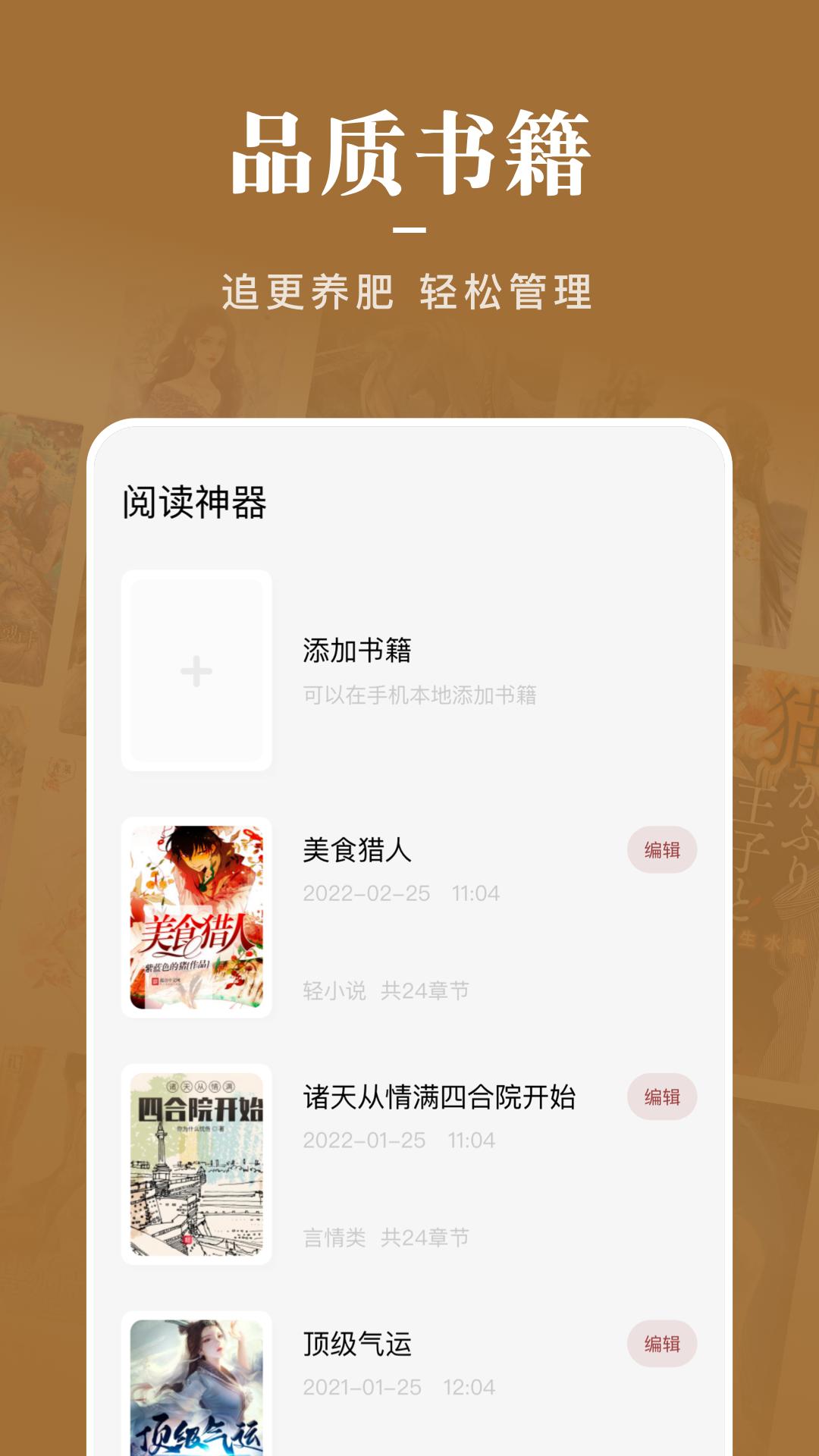The width and height of the screenshot is (819, 1456).
Task: Click the slogan 追更养肥 轻松管理
Action: point(409,290)
